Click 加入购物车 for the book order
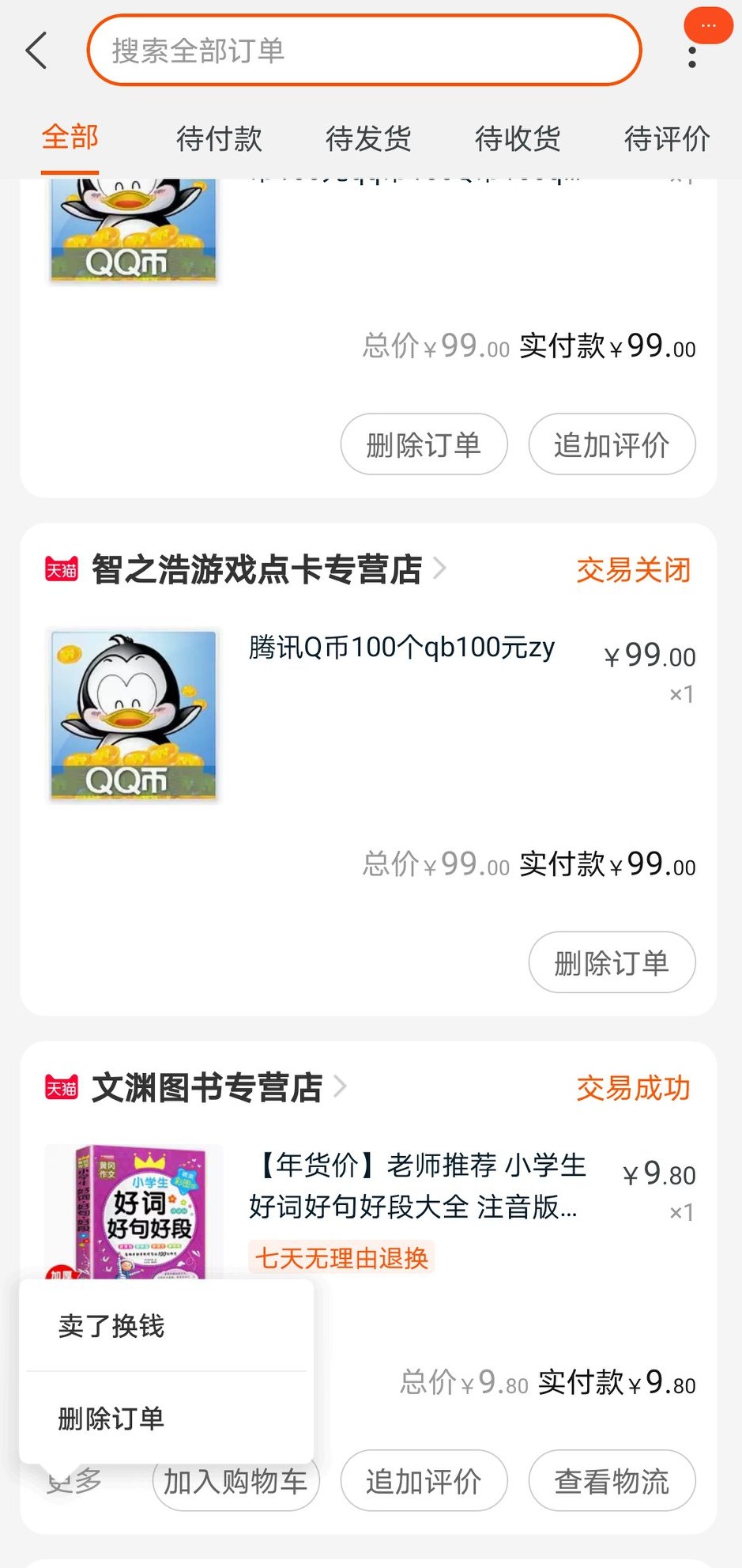This screenshot has height=1568, width=742. pyautogui.click(x=235, y=1480)
